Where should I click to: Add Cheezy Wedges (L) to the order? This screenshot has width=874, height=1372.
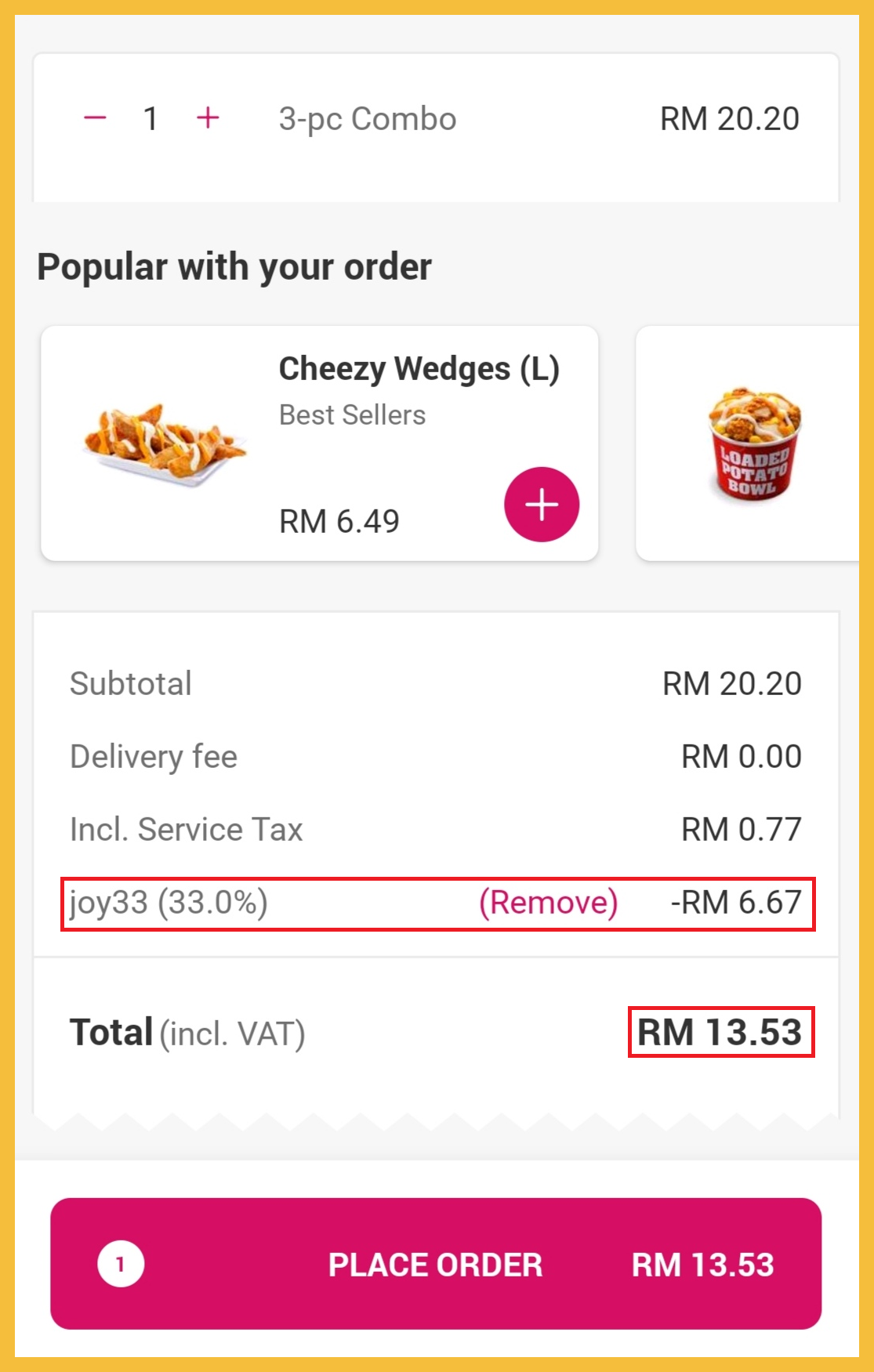coord(541,505)
